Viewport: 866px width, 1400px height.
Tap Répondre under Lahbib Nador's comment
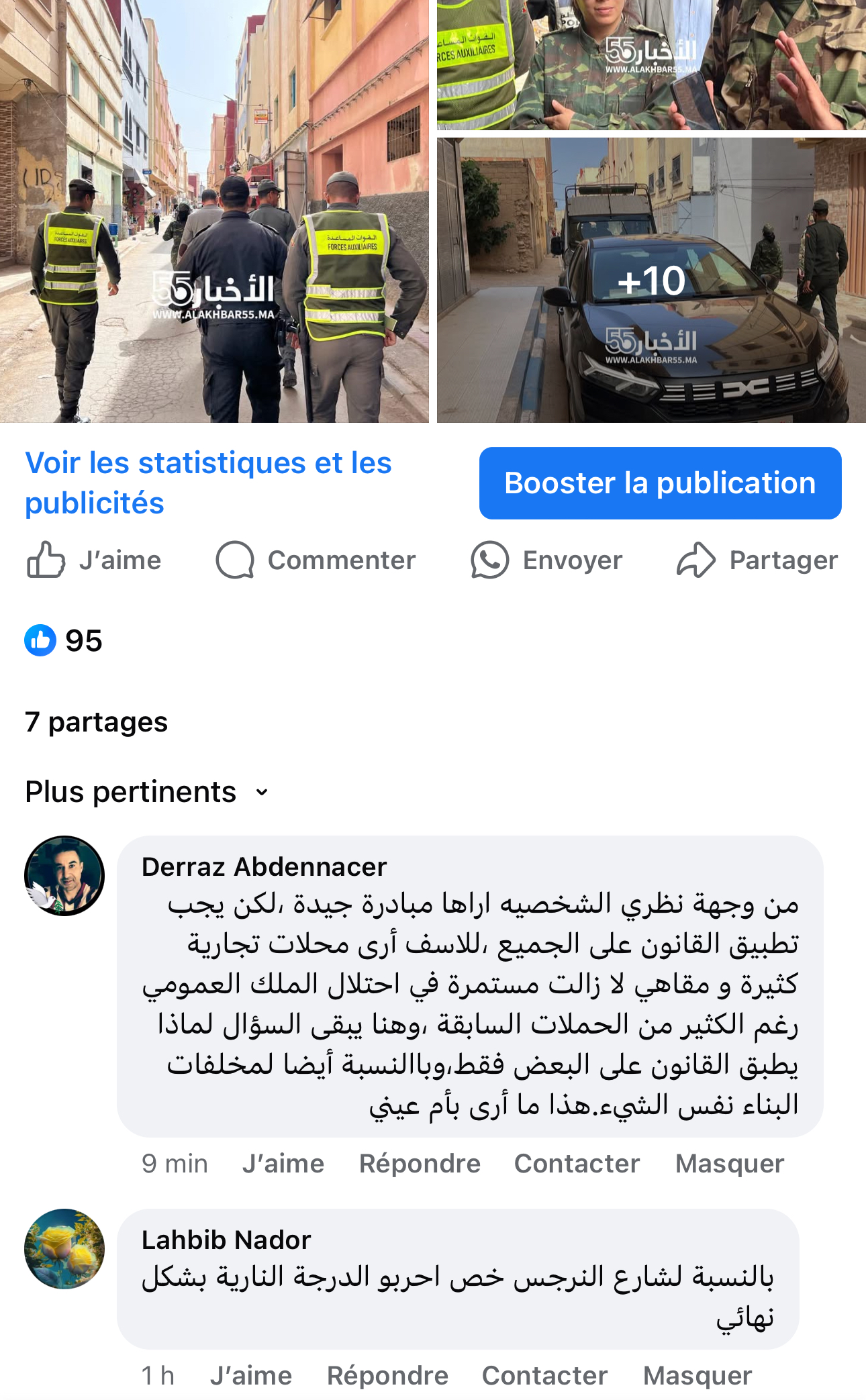tap(387, 1376)
